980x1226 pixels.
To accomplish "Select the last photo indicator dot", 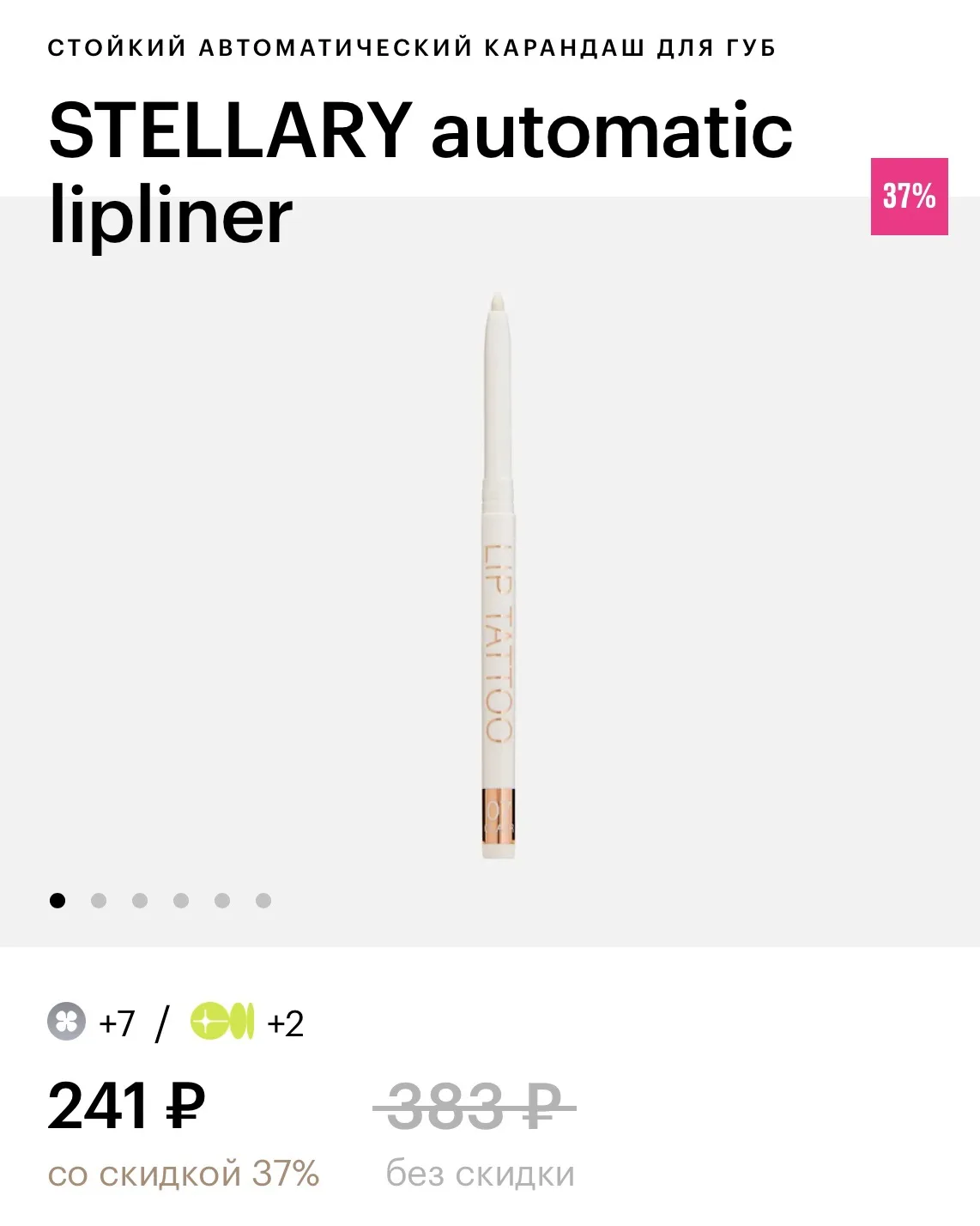I will pyautogui.click(x=263, y=901).
